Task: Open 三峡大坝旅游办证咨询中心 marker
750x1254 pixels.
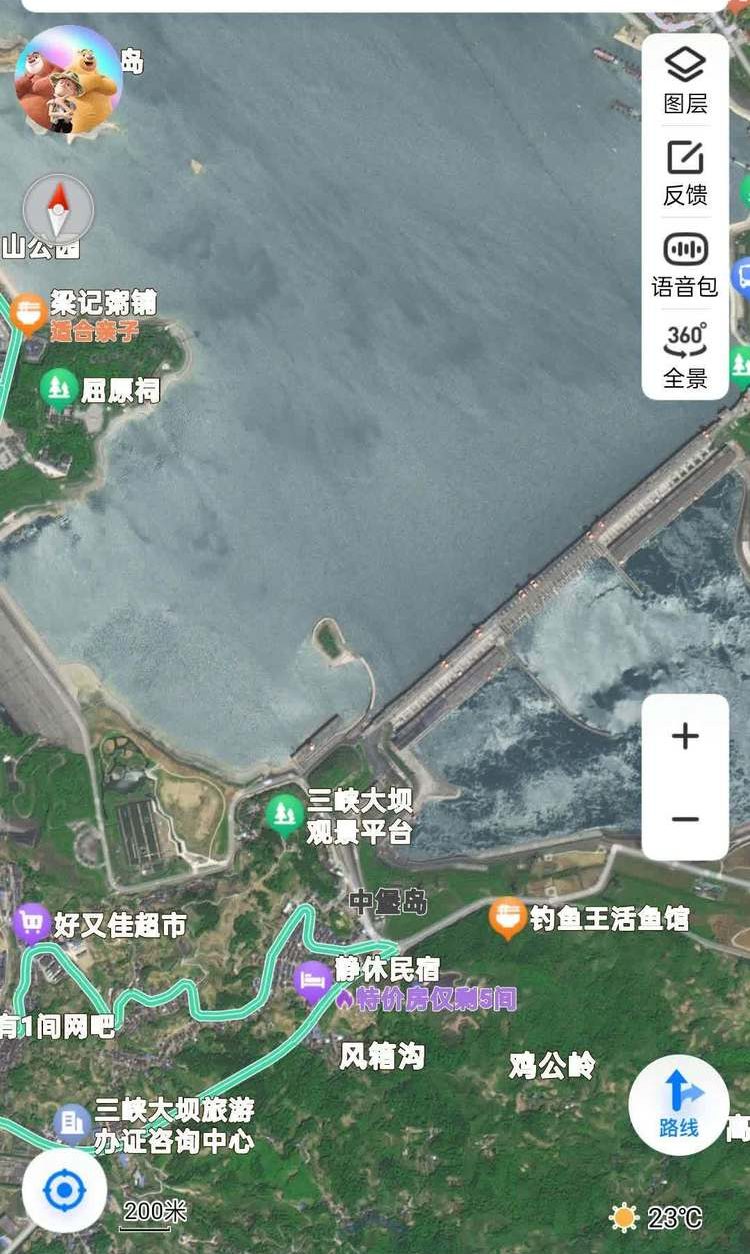Action: [72, 1124]
